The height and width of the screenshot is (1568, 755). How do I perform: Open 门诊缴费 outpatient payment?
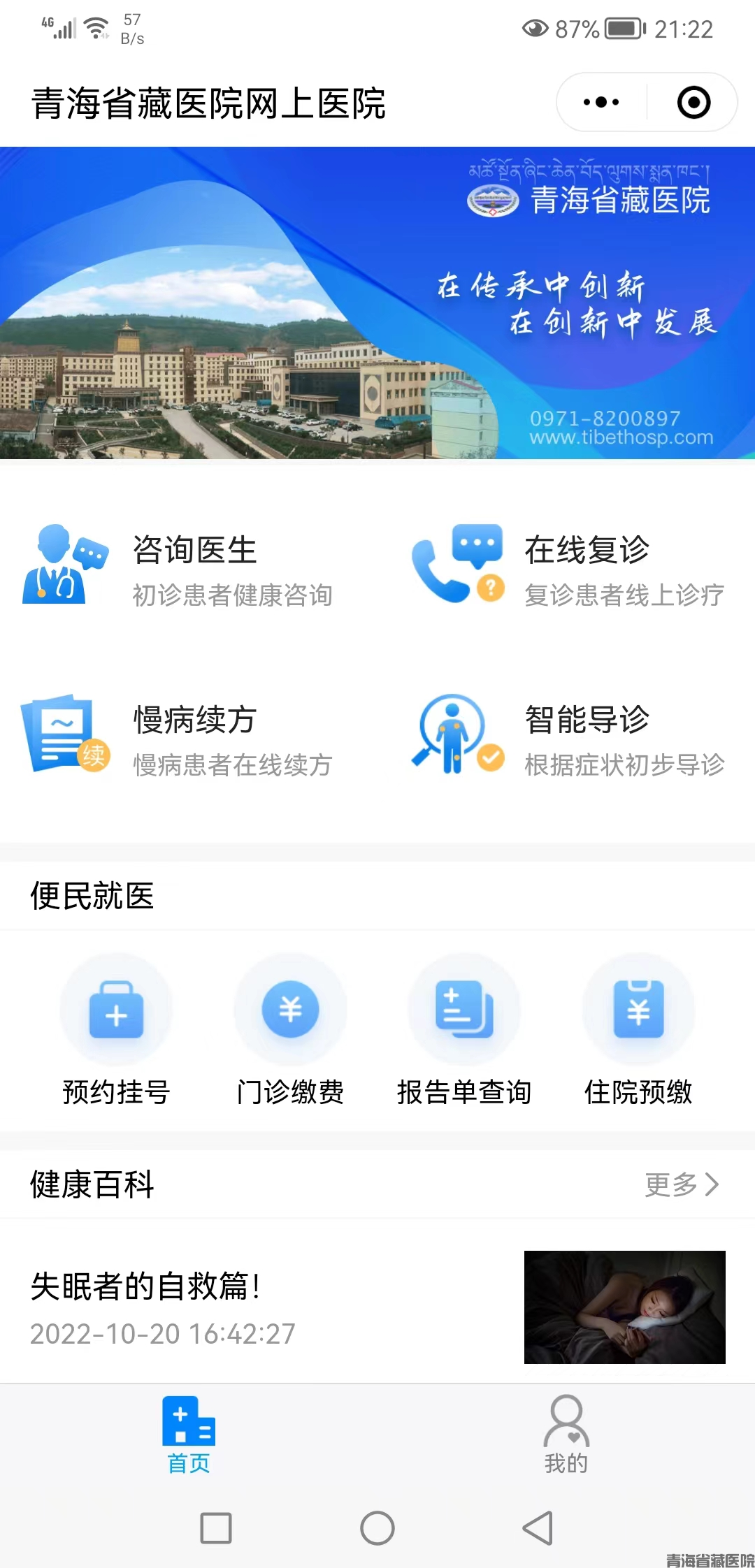pyautogui.click(x=290, y=1031)
